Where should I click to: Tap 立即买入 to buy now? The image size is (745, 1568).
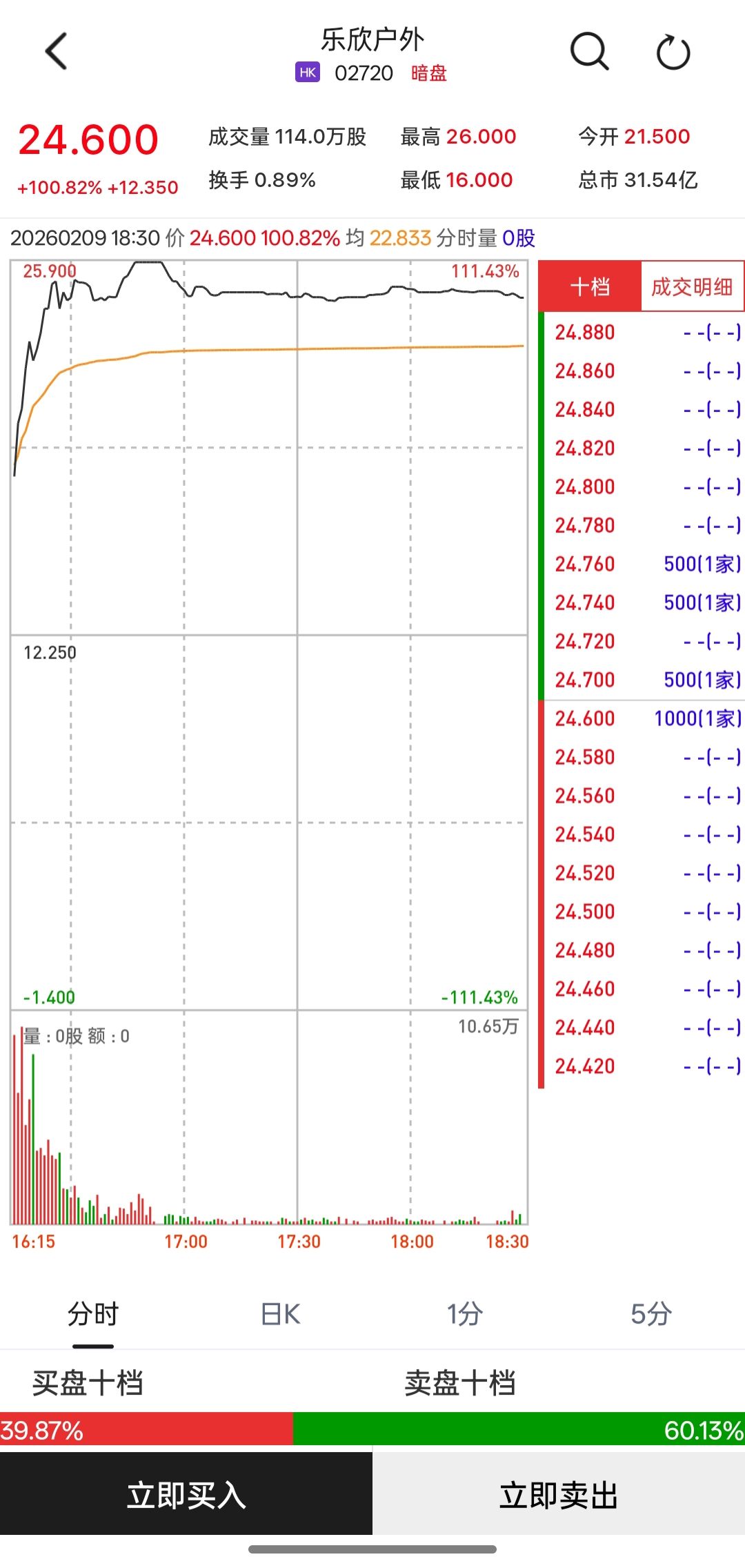pos(186,1496)
